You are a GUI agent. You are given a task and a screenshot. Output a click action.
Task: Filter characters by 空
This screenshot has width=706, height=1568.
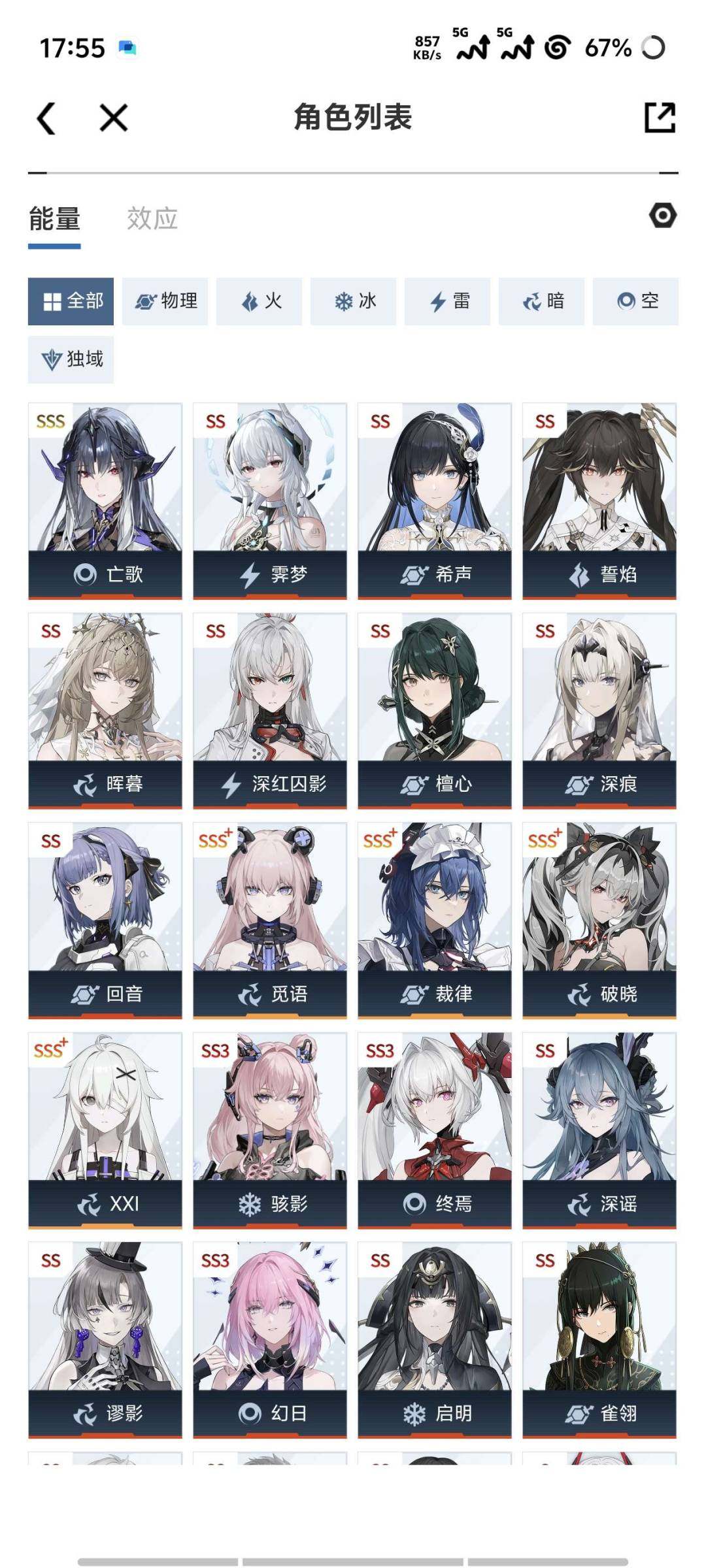635,301
